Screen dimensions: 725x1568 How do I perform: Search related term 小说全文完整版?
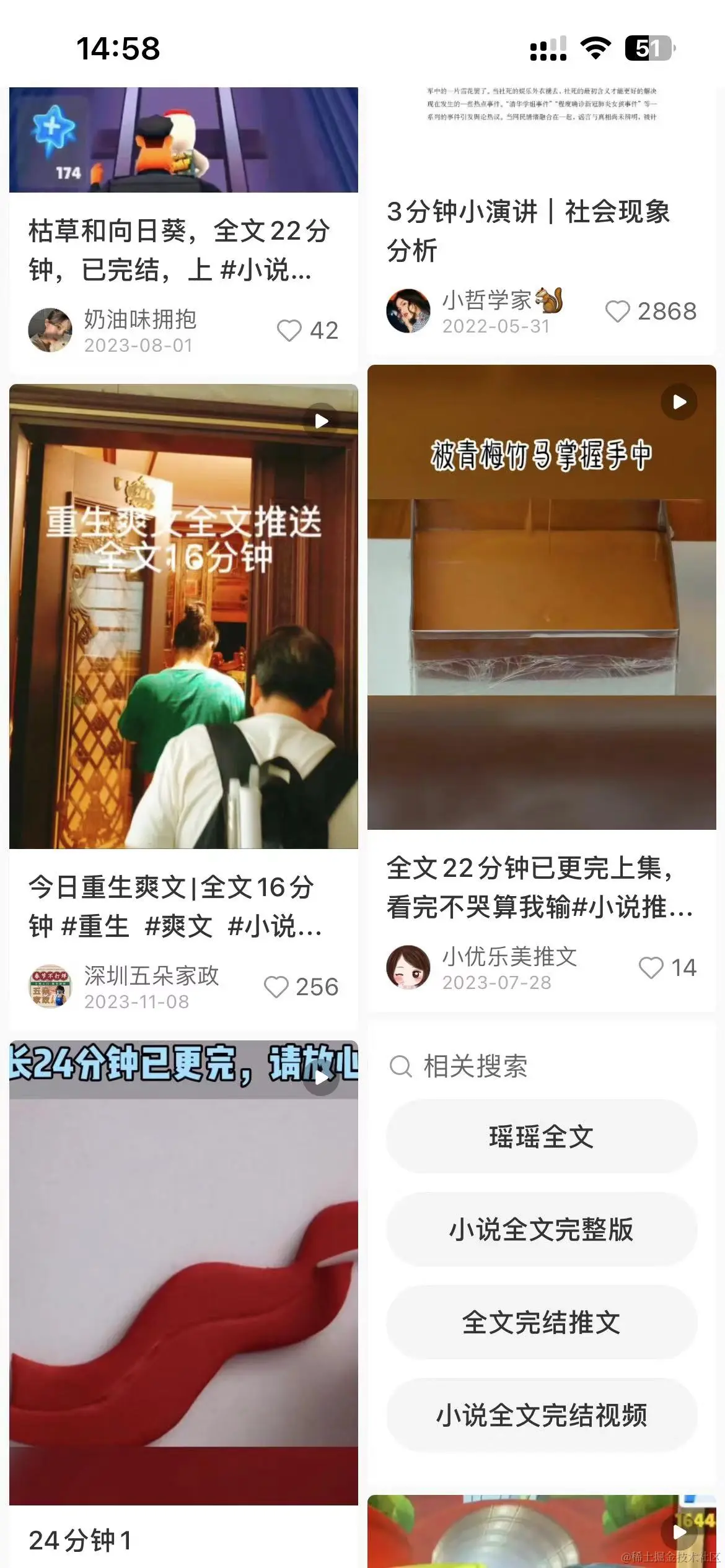tap(542, 1230)
